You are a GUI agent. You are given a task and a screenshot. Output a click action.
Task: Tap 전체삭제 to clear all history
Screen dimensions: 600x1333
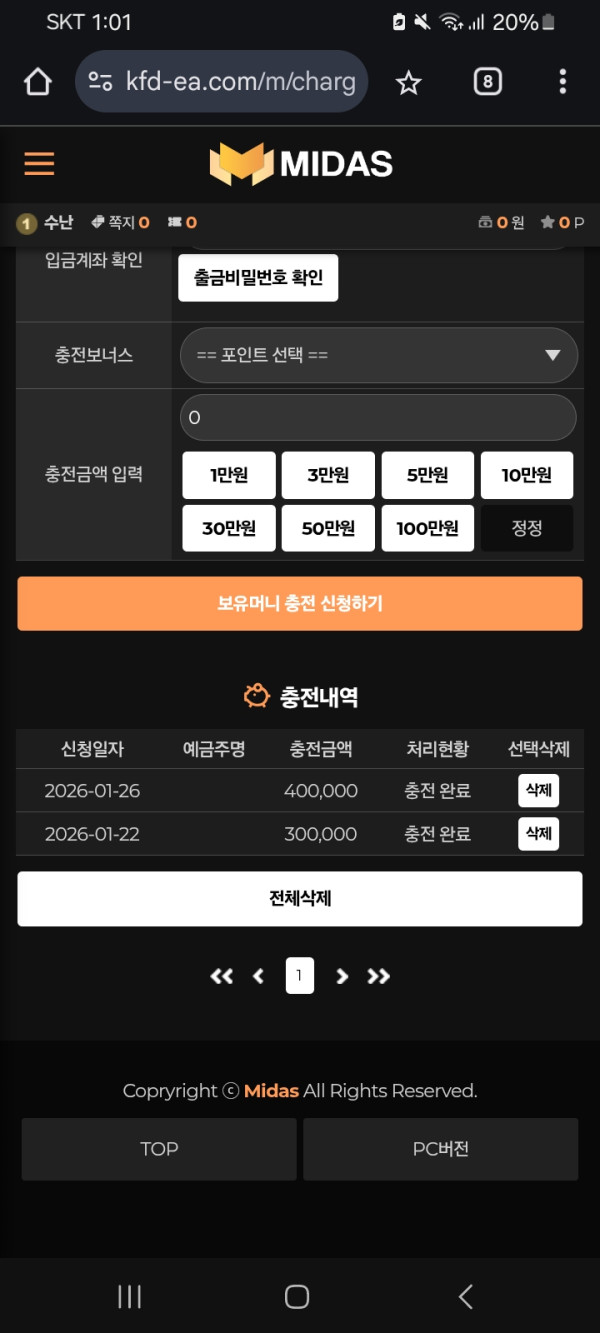click(x=300, y=898)
